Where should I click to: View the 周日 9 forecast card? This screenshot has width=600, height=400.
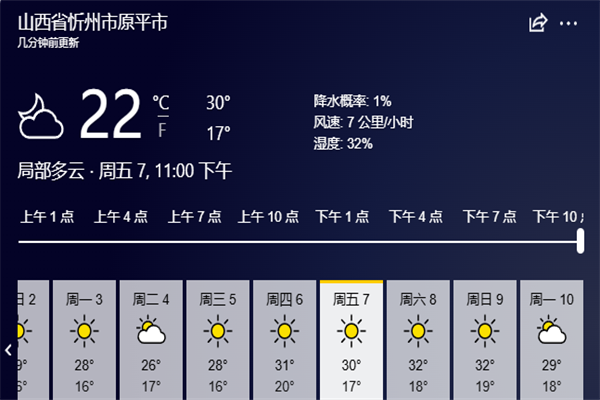point(484,340)
